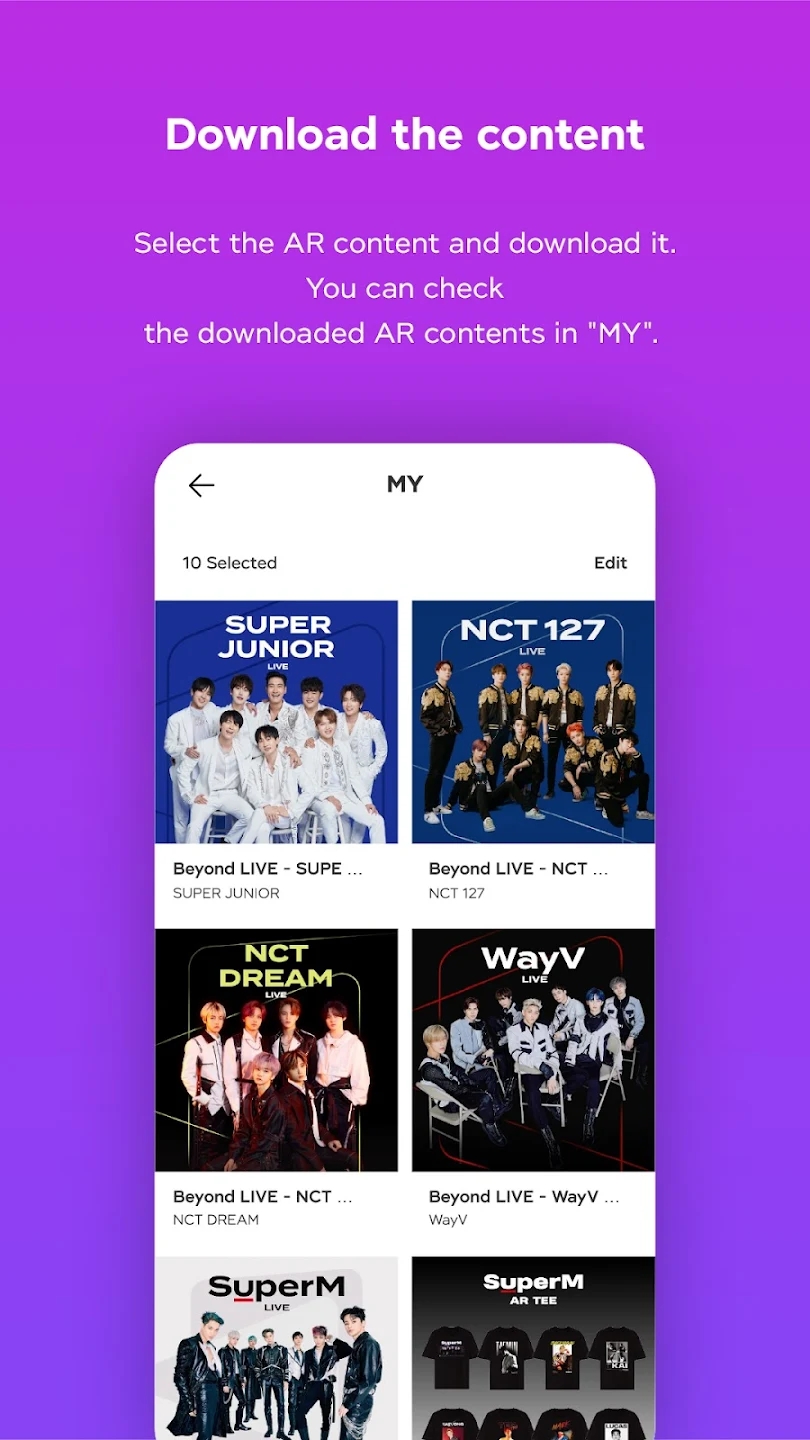Select the WayV Beyond LIVE content

(x=533, y=1048)
